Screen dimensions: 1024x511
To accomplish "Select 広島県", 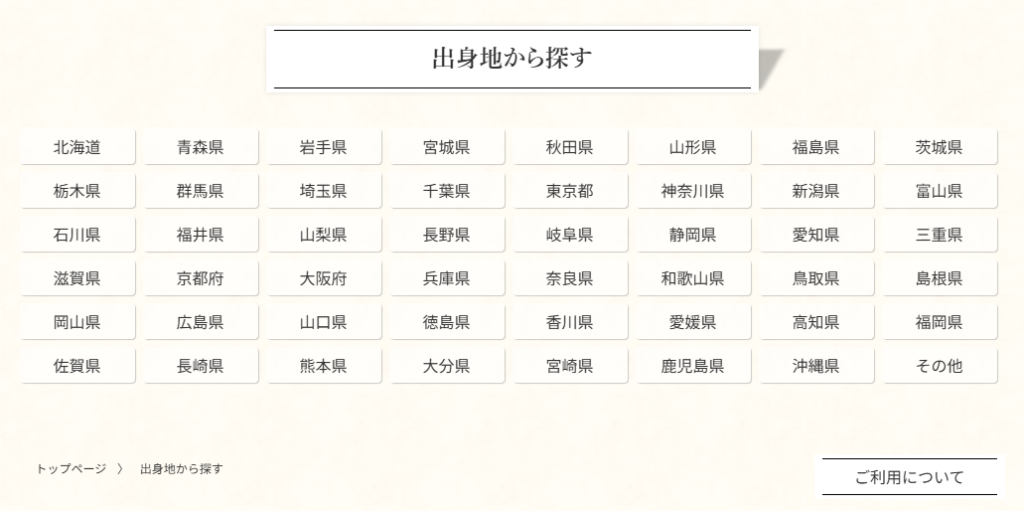I will pos(201,323).
